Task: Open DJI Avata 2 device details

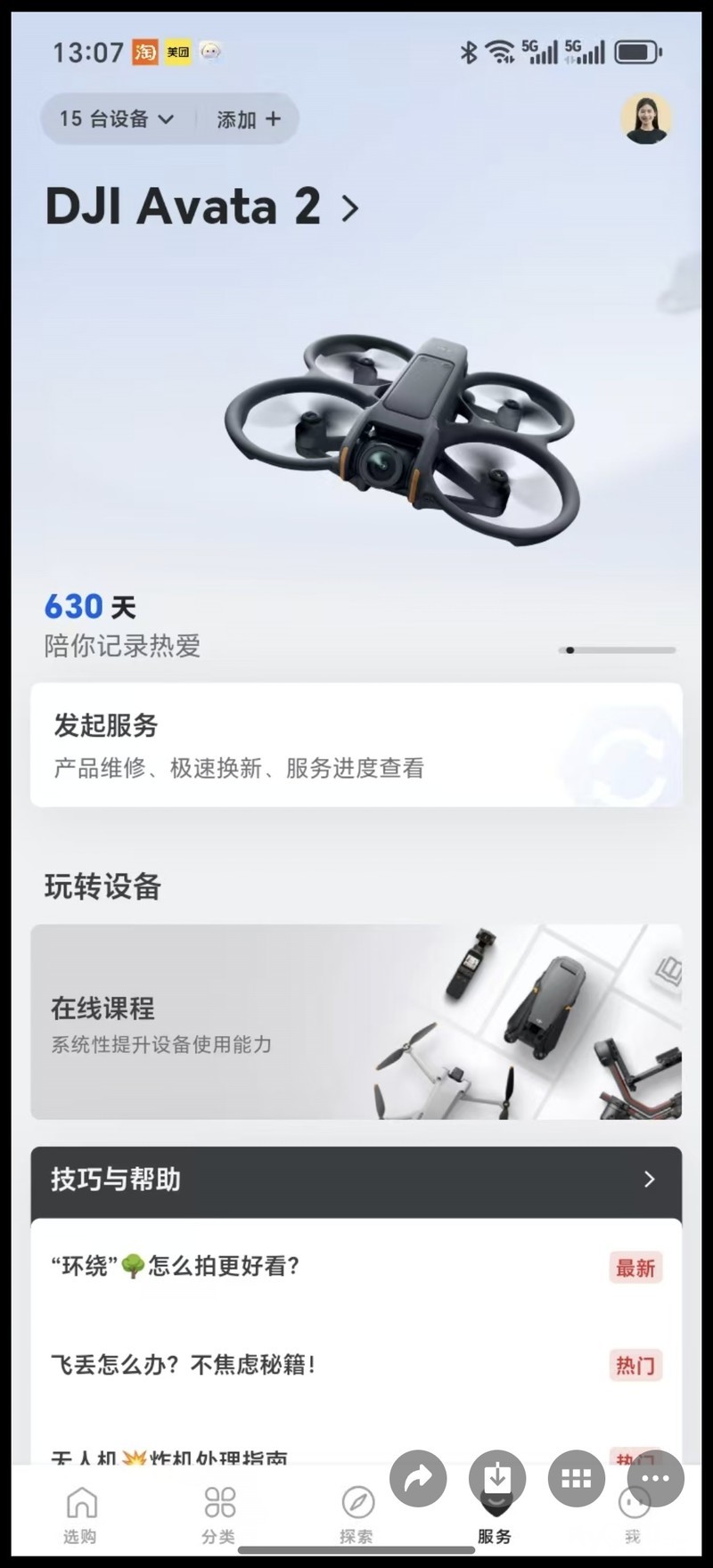Action: point(202,207)
